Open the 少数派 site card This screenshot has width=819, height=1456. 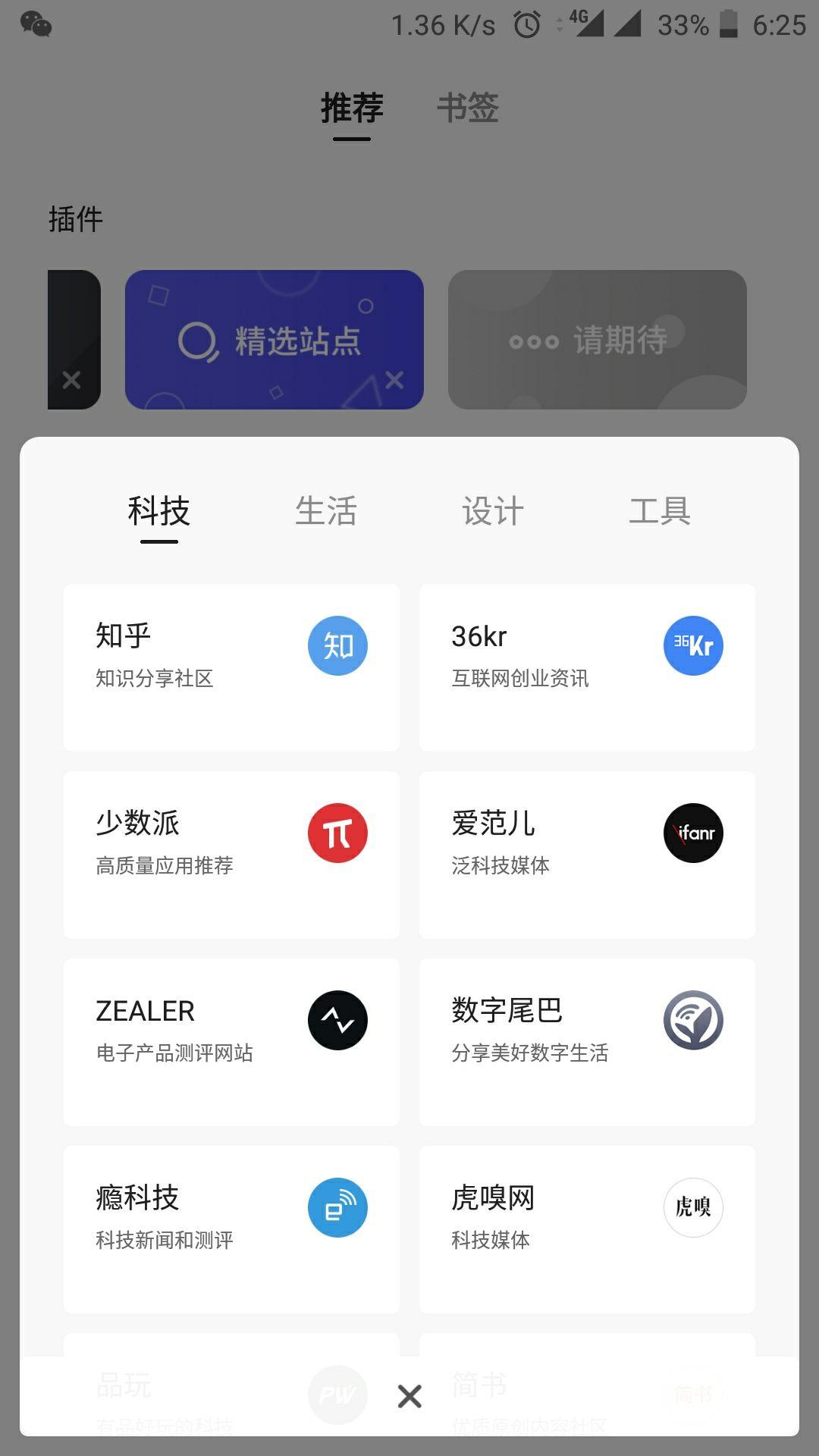(x=231, y=855)
